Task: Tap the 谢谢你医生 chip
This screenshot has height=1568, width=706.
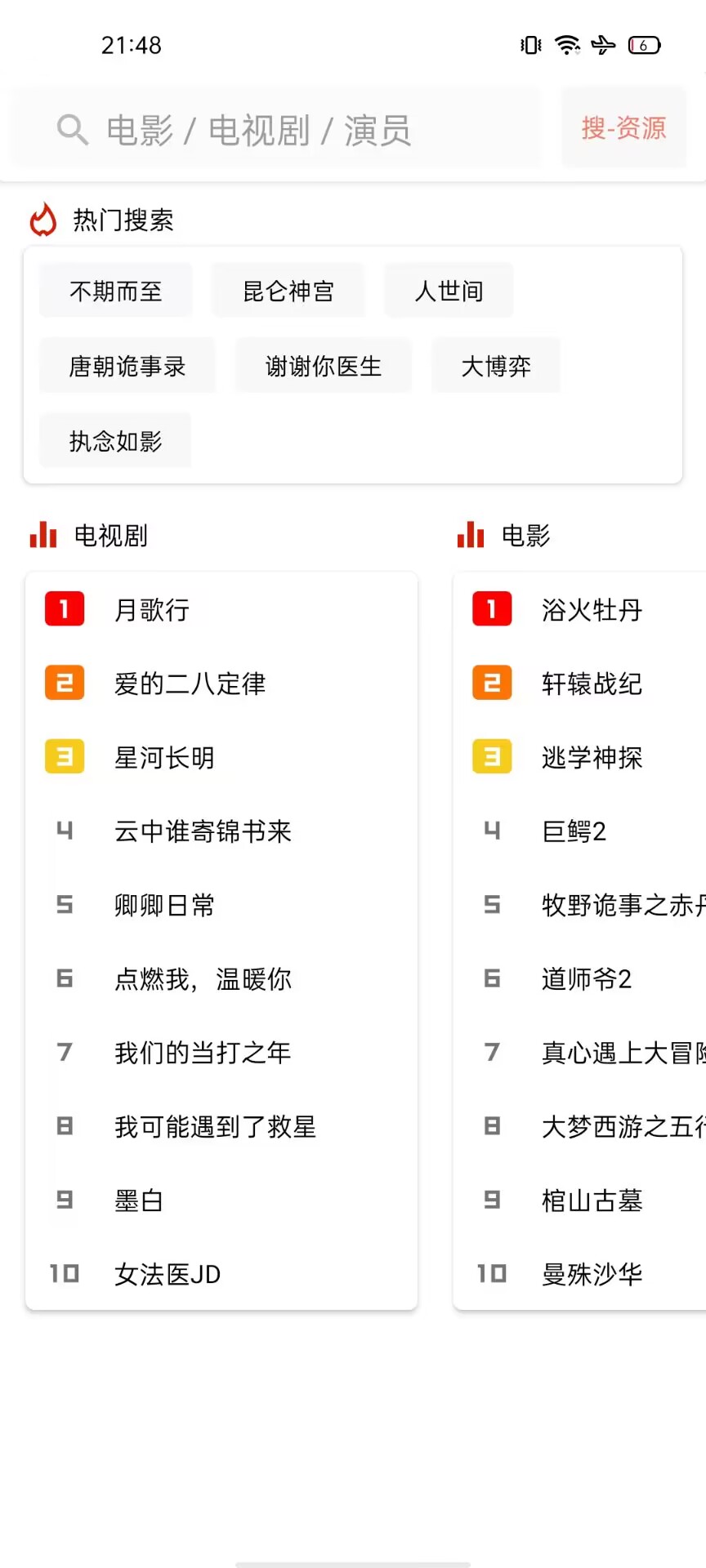Action: [324, 366]
